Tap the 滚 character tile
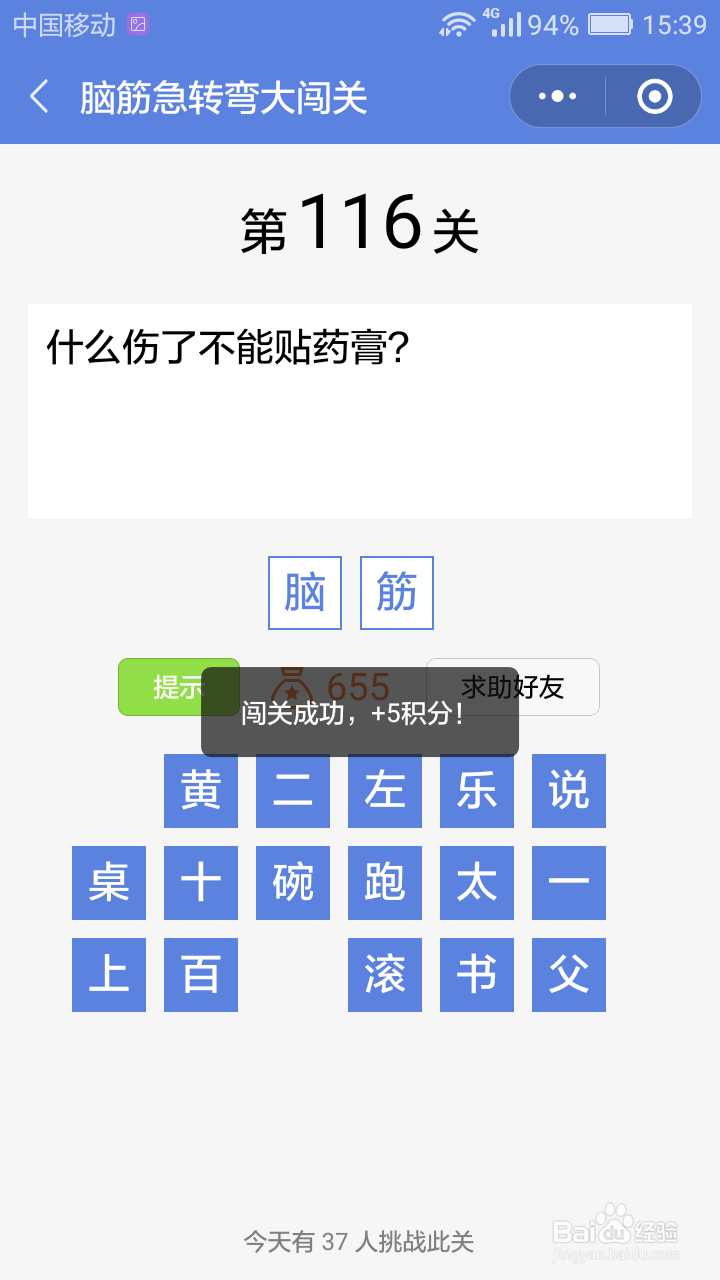720x1280 pixels. [x=384, y=975]
